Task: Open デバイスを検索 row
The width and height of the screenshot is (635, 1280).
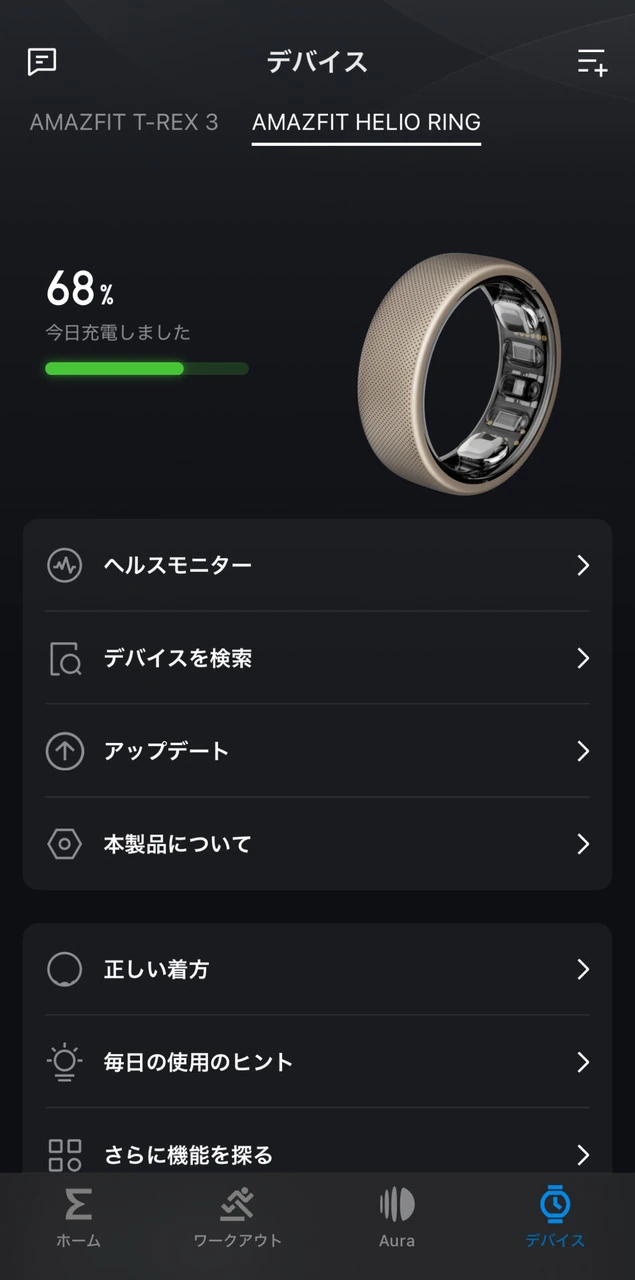Action: click(x=317, y=658)
